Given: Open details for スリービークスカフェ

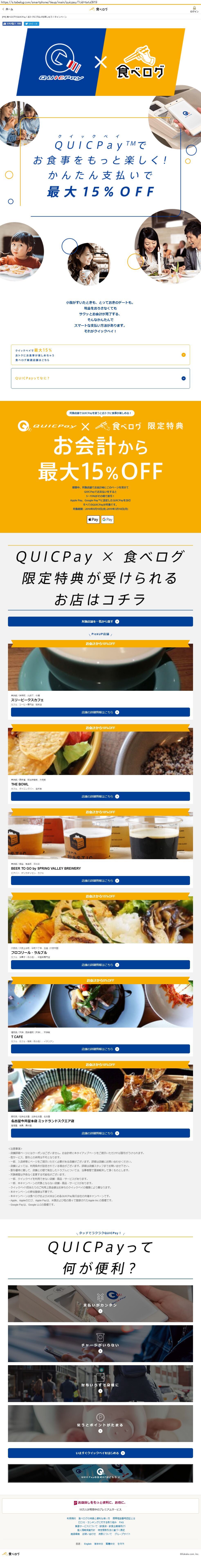Looking at the screenshot, I should [x=100, y=712].
